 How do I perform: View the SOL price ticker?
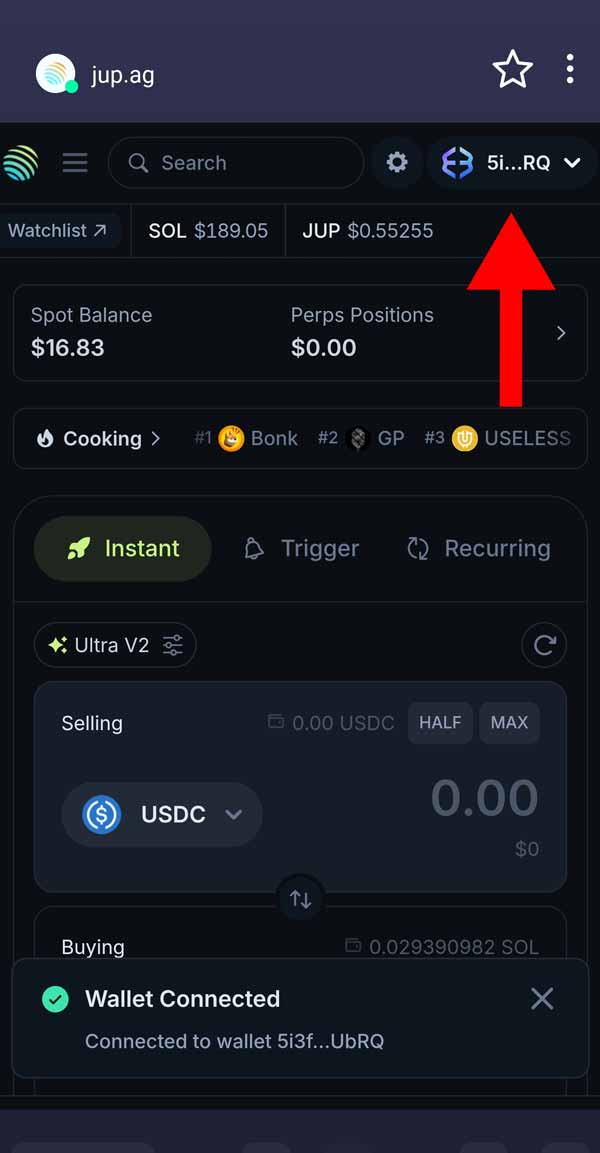[x=208, y=231]
